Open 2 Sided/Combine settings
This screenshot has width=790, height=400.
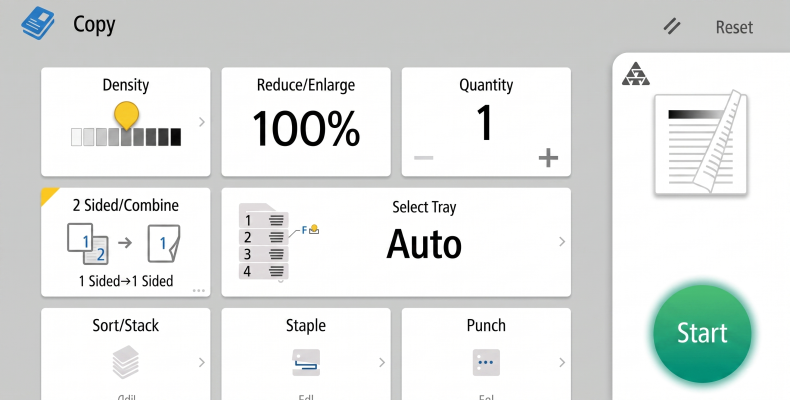(126, 242)
